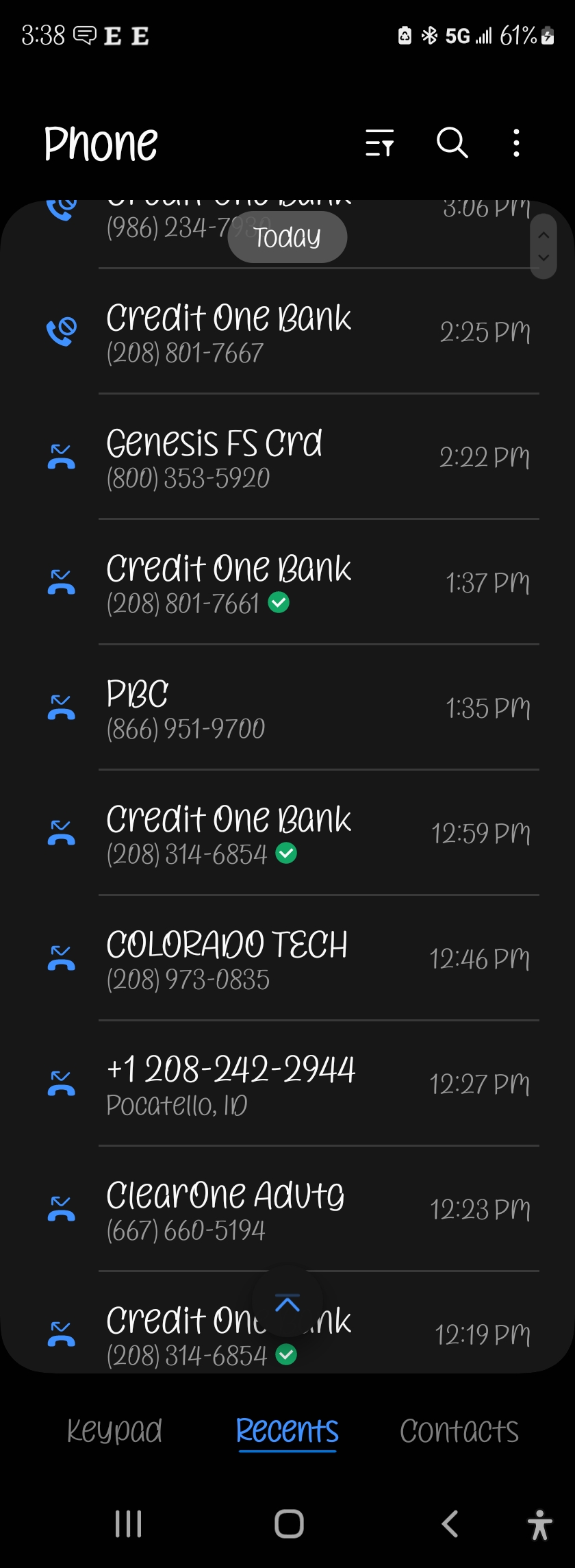Open the call log filter icon
This screenshot has height=1568, width=575.
pyautogui.click(x=379, y=143)
